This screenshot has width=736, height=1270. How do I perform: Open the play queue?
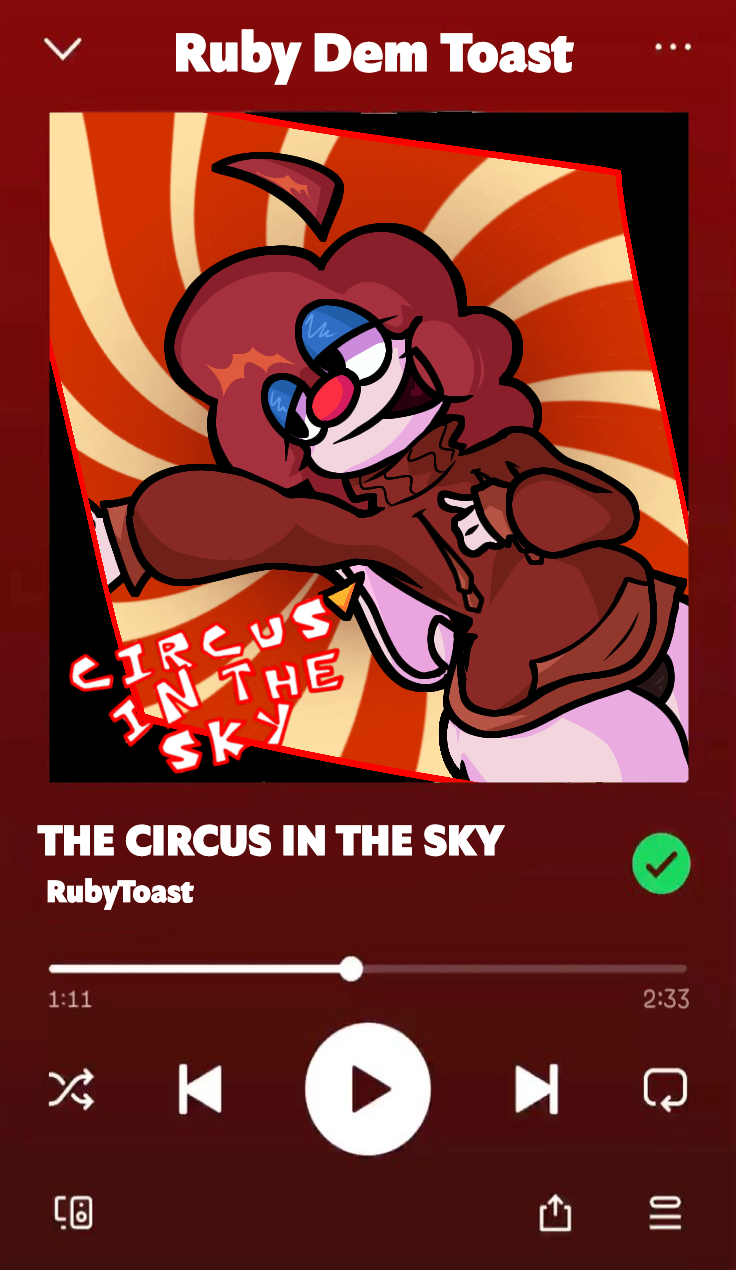665,1213
